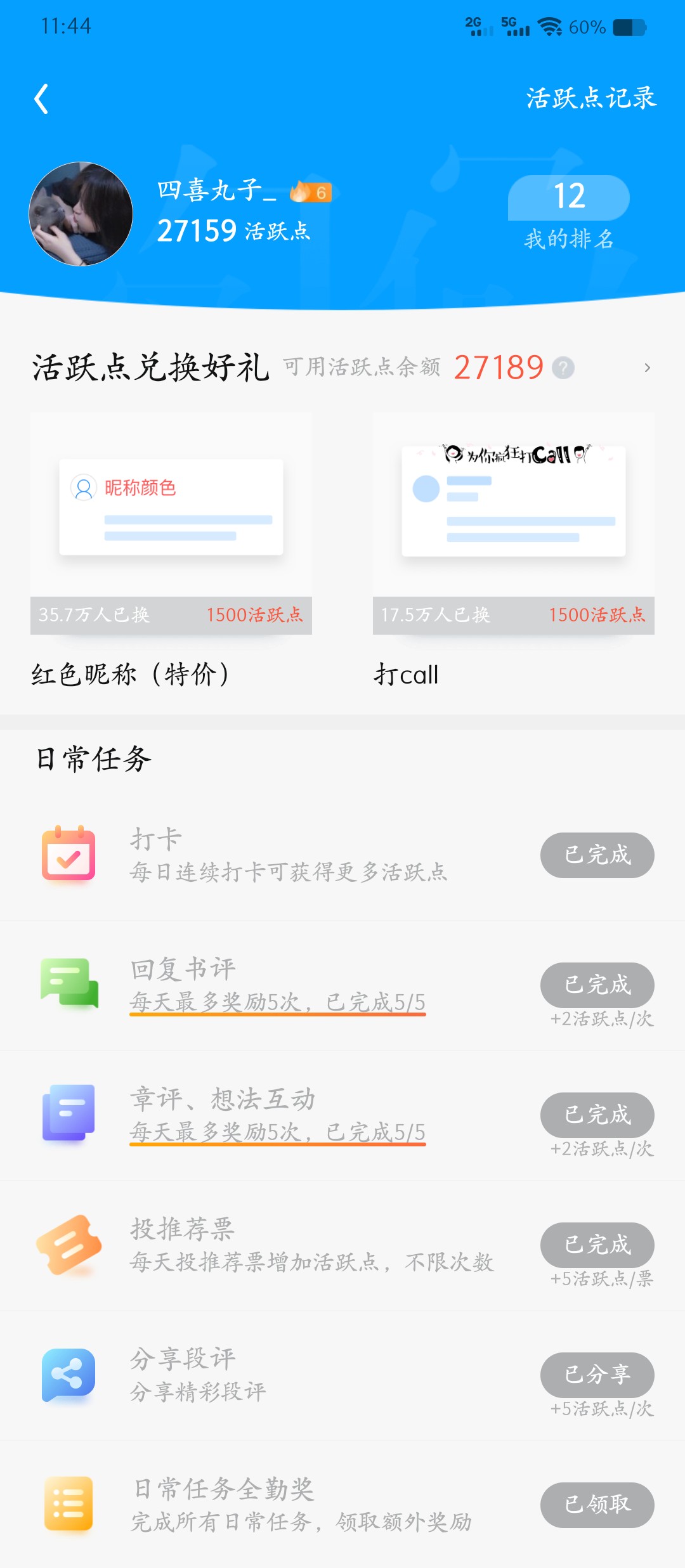The height and width of the screenshot is (1568, 685).
Task: Tap 已完成 button for 打卡
Action: (597, 855)
